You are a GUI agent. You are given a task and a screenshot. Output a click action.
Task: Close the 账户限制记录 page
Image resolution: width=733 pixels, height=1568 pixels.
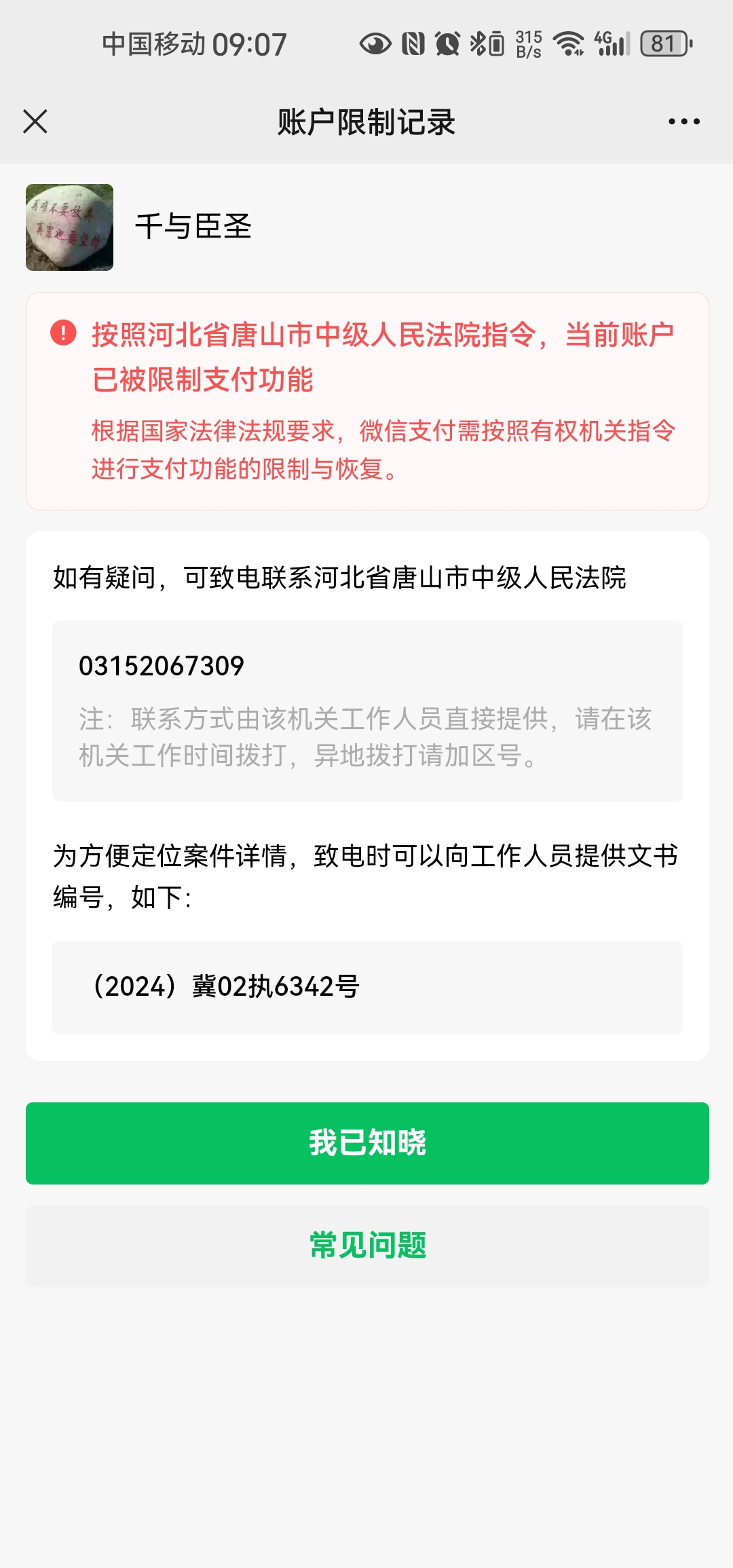point(35,122)
